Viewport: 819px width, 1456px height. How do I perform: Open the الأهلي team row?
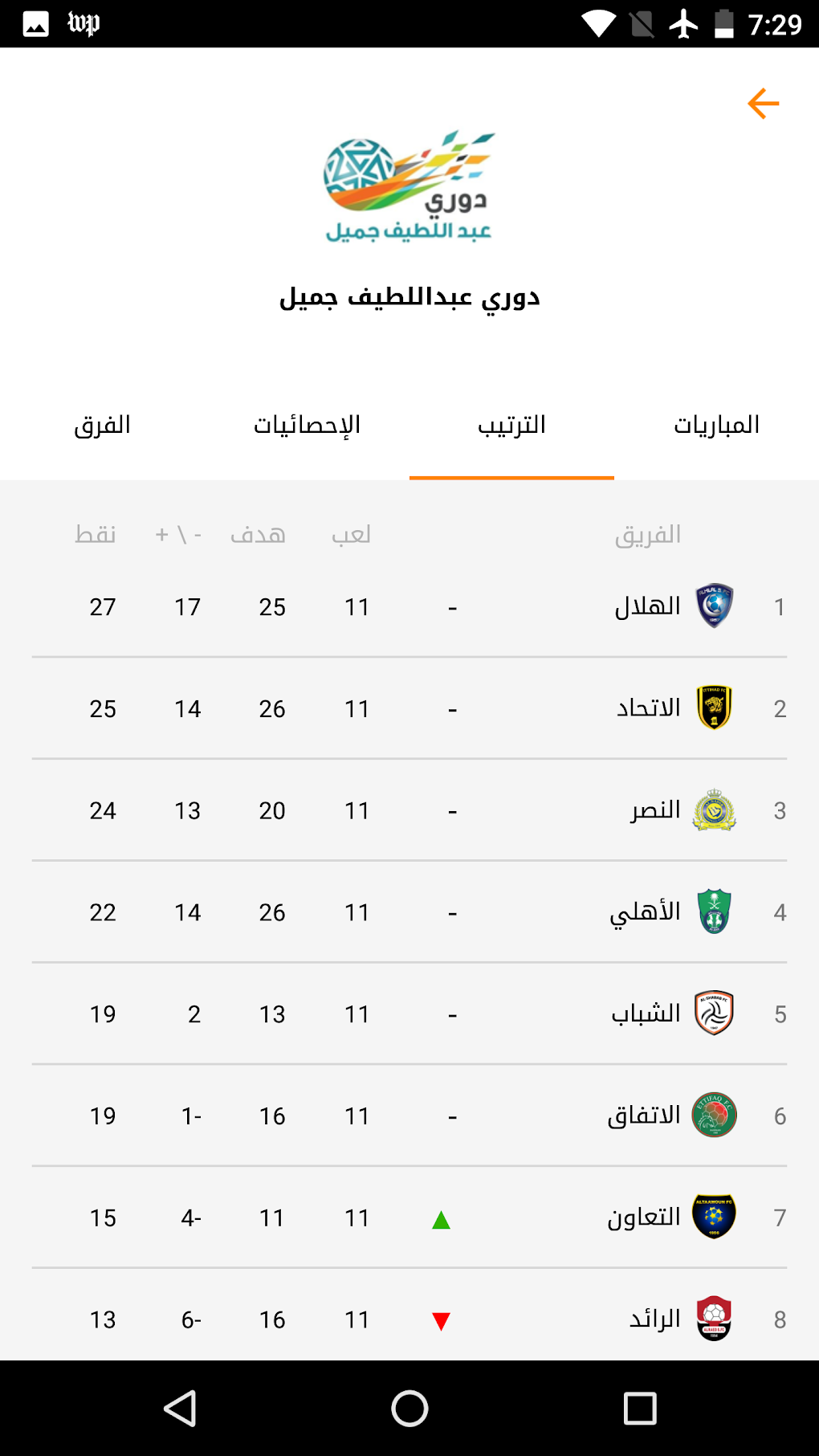pos(409,912)
